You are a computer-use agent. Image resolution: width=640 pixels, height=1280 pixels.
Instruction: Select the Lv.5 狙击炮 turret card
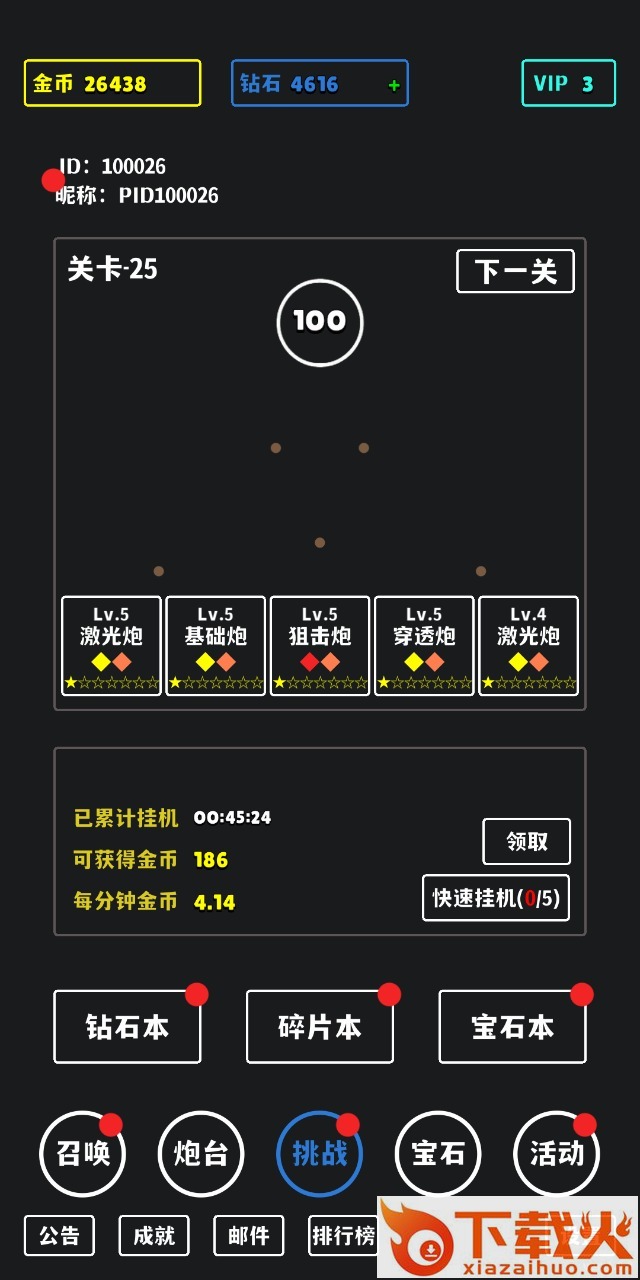(320, 645)
